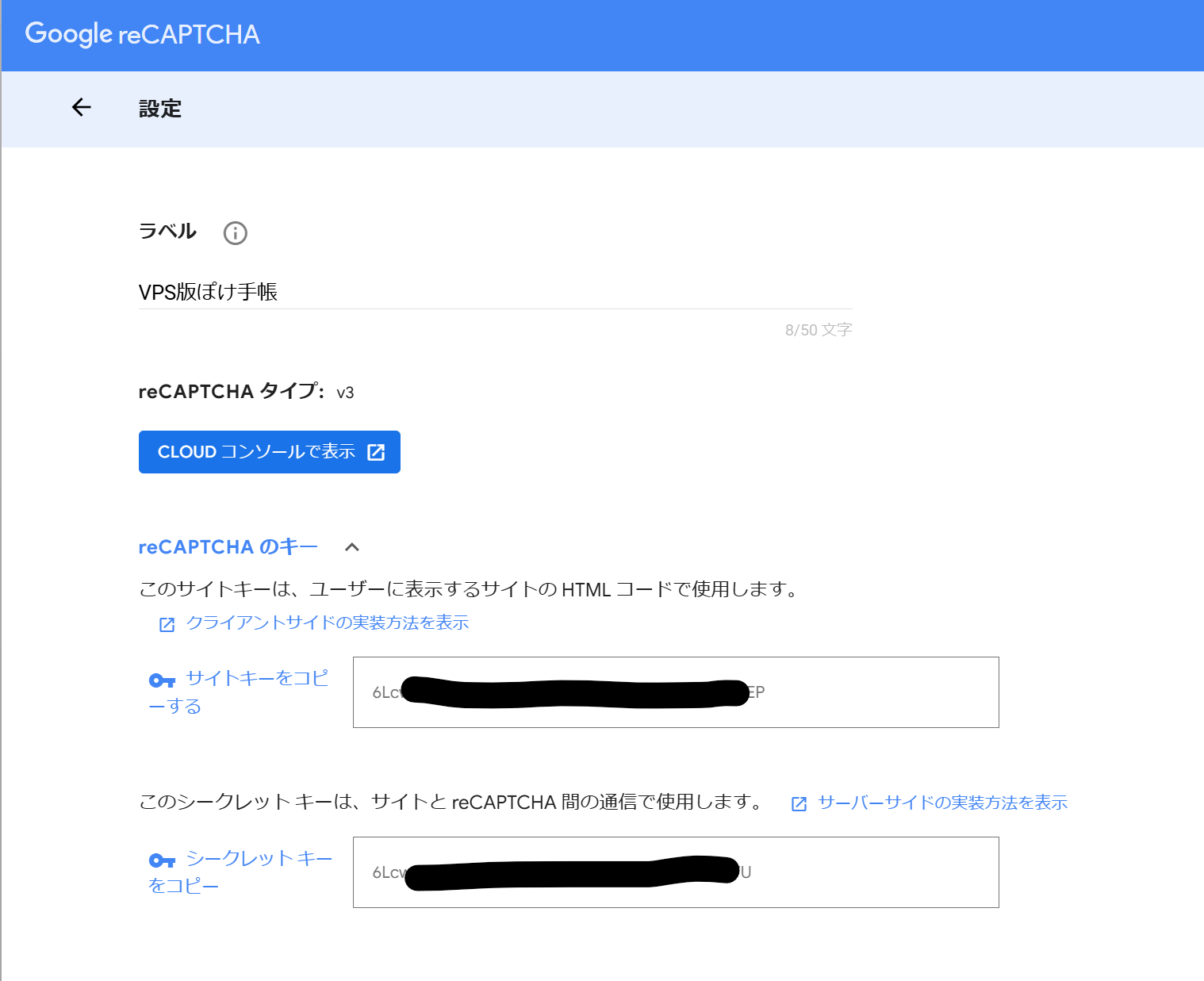Select the site key field

coord(872,692)
